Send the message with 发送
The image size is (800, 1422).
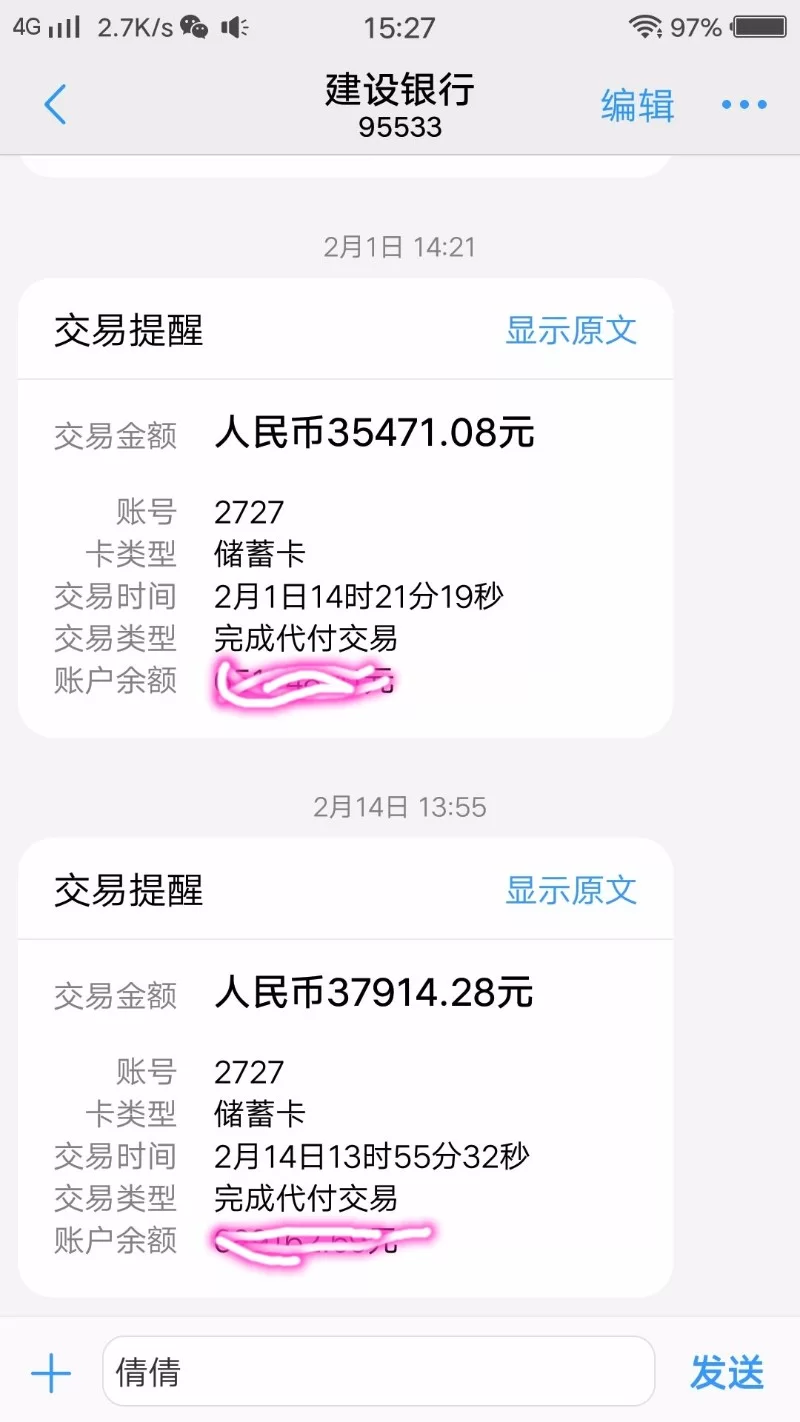pos(727,1373)
